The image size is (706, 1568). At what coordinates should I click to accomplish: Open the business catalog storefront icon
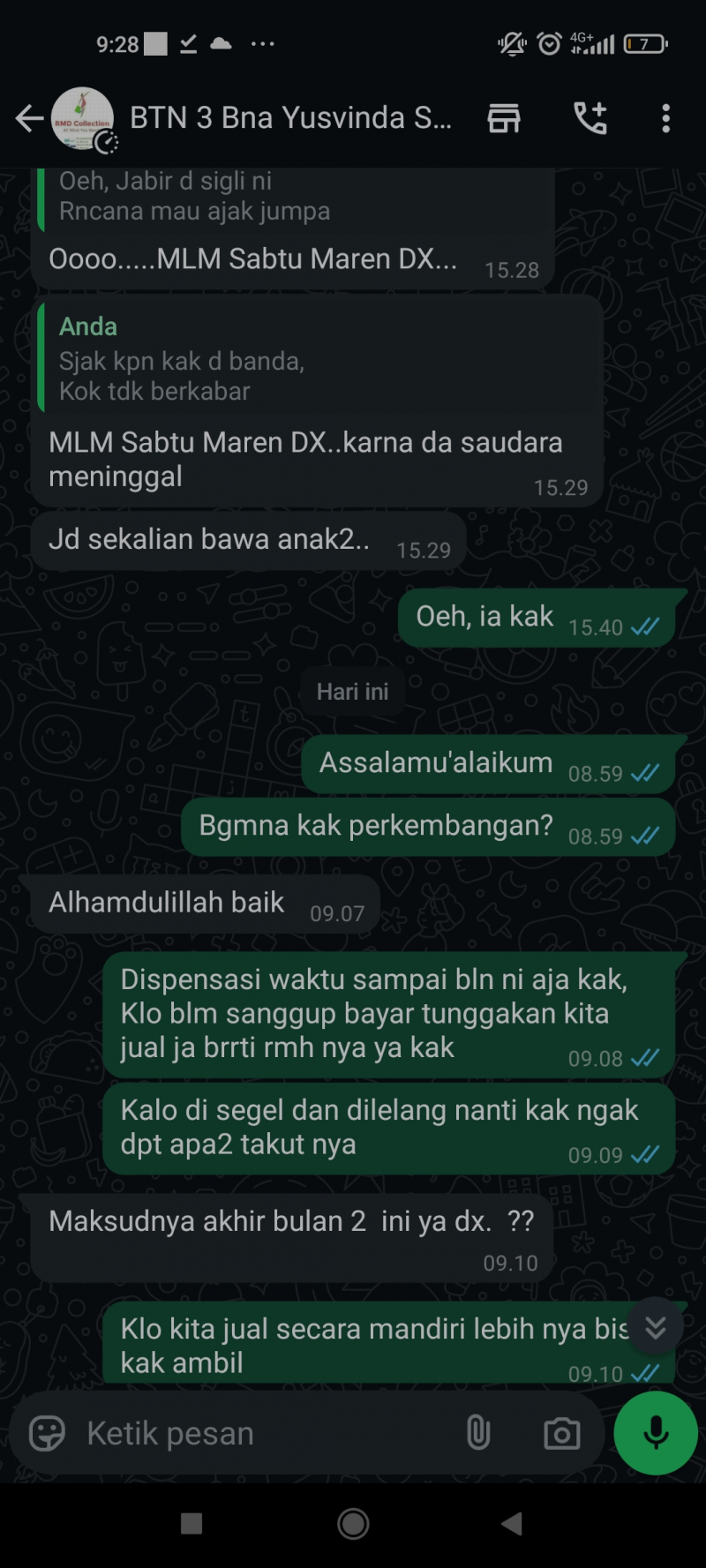[504, 118]
